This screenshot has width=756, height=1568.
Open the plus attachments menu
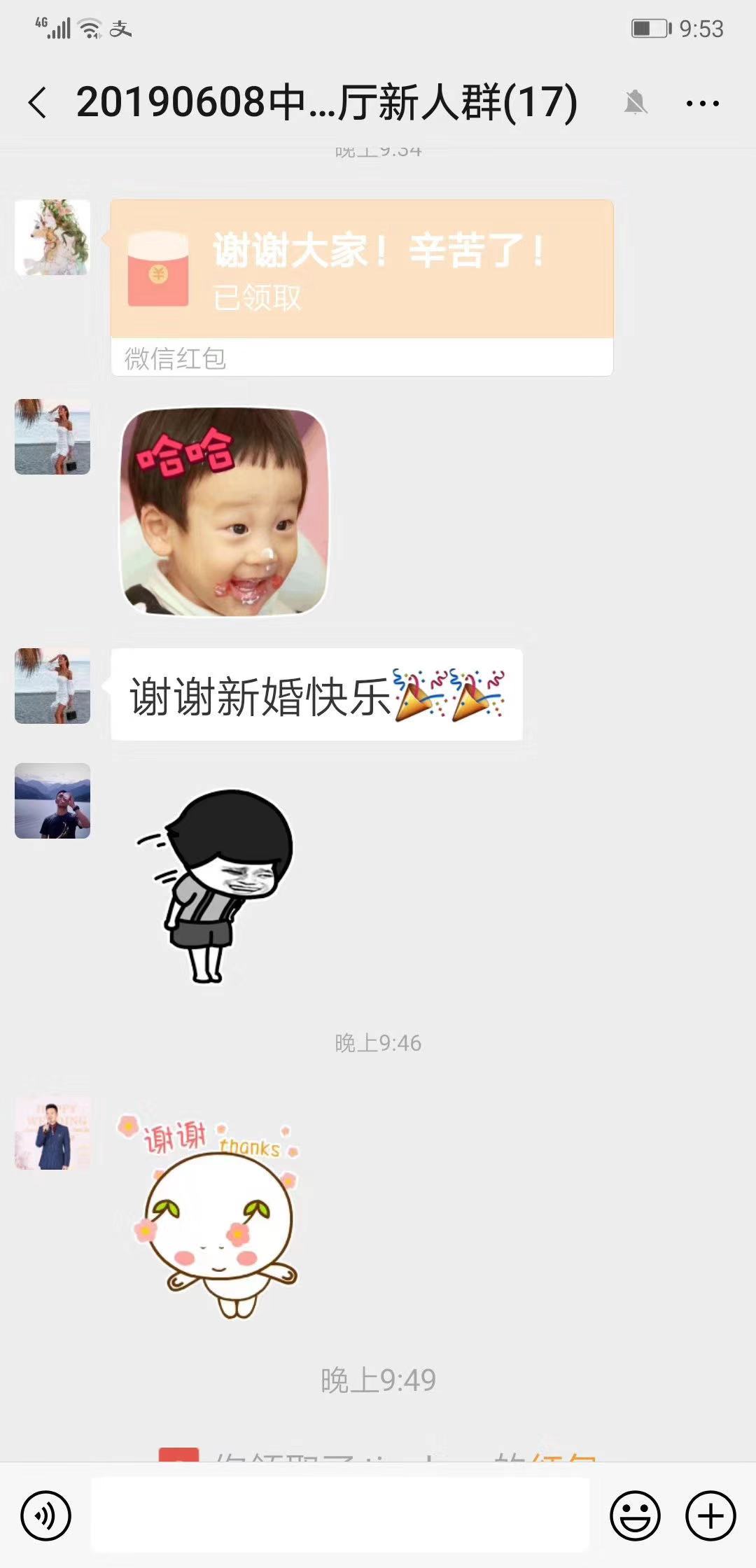click(x=710, y=1516)
